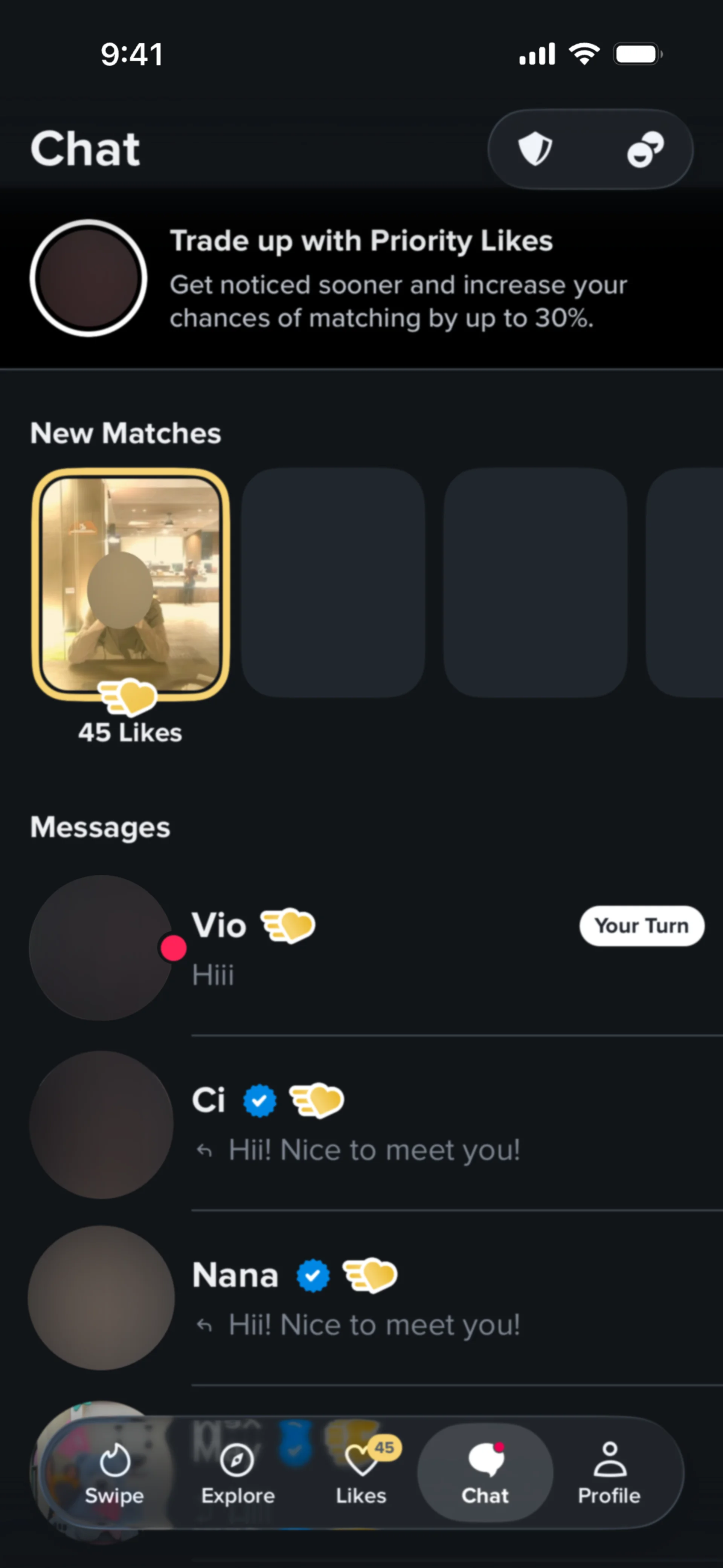Open the profile switcher icon in header
This screenshot has width=723, height=1568.
tap(645, 150)
